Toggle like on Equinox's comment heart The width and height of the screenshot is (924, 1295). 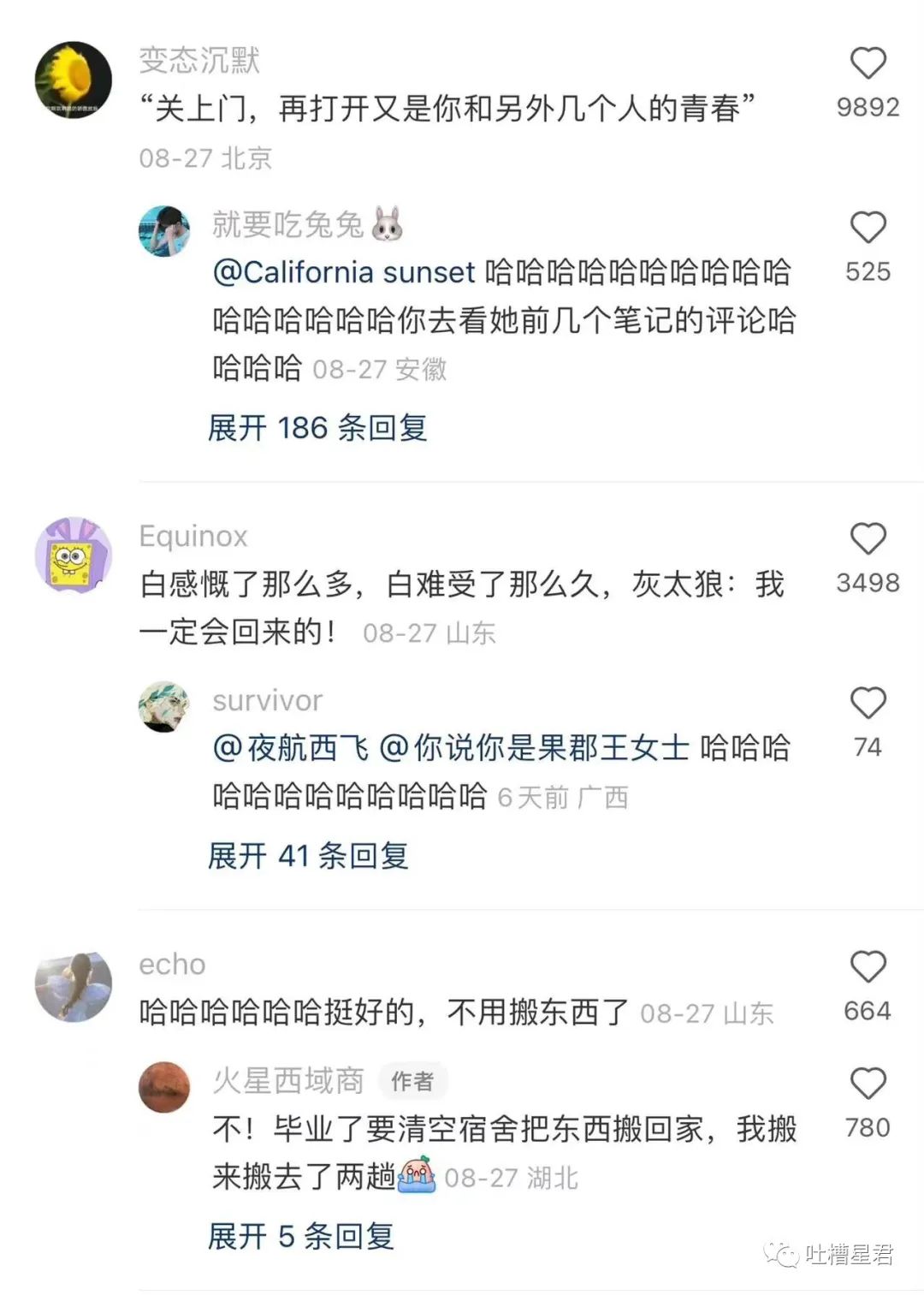868,539
